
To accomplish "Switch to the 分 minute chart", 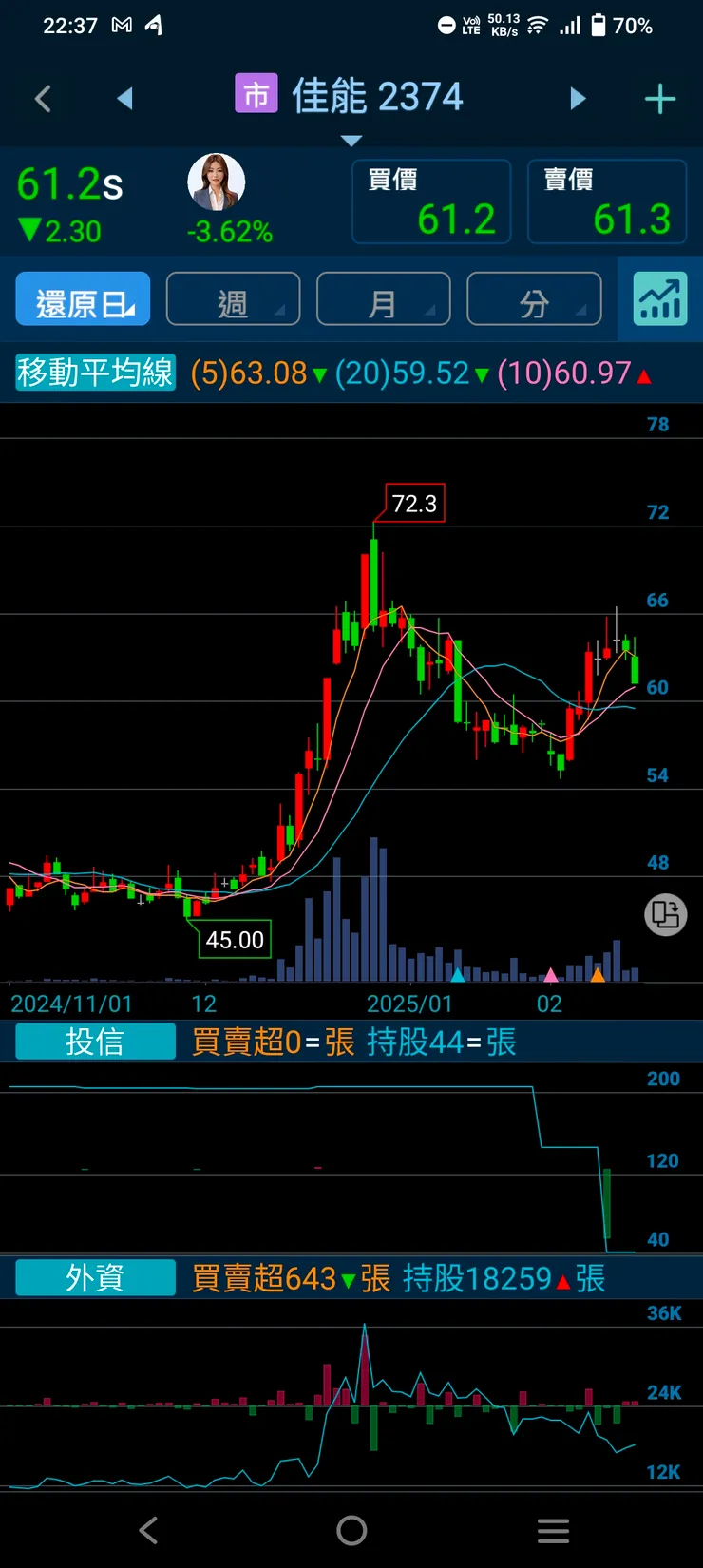I will 534,299.
